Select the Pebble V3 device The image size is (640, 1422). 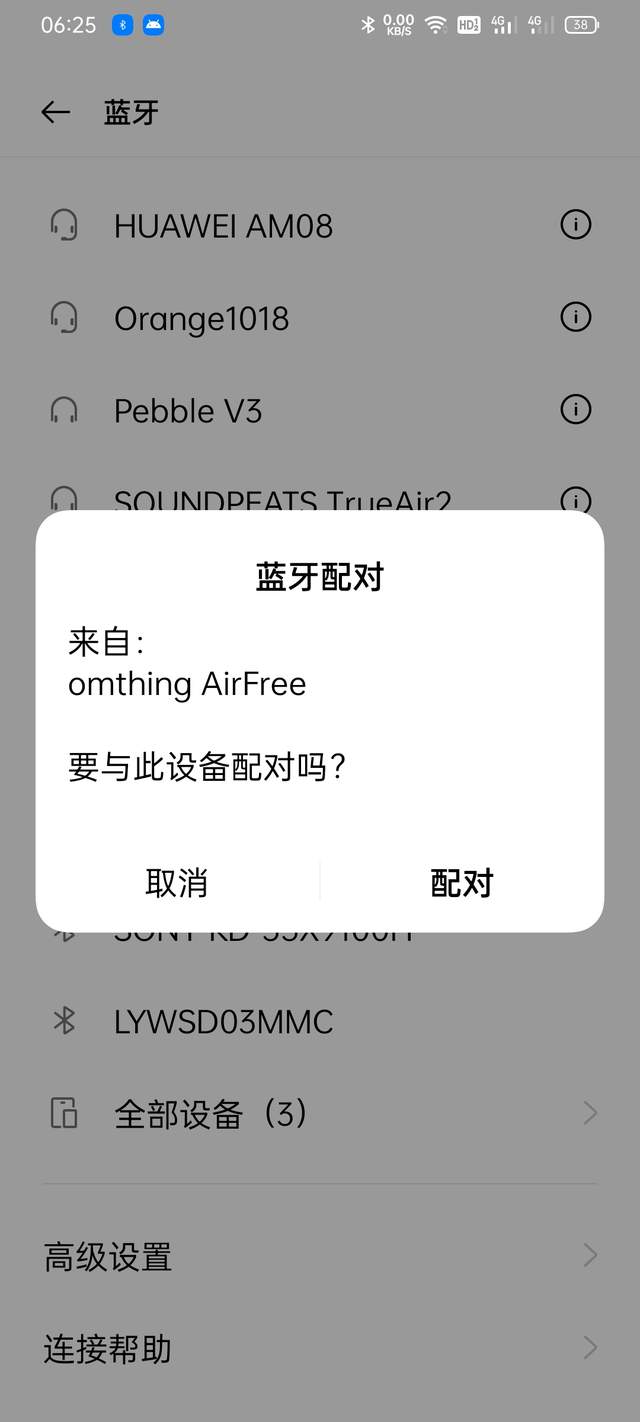(x=188, y=411)
